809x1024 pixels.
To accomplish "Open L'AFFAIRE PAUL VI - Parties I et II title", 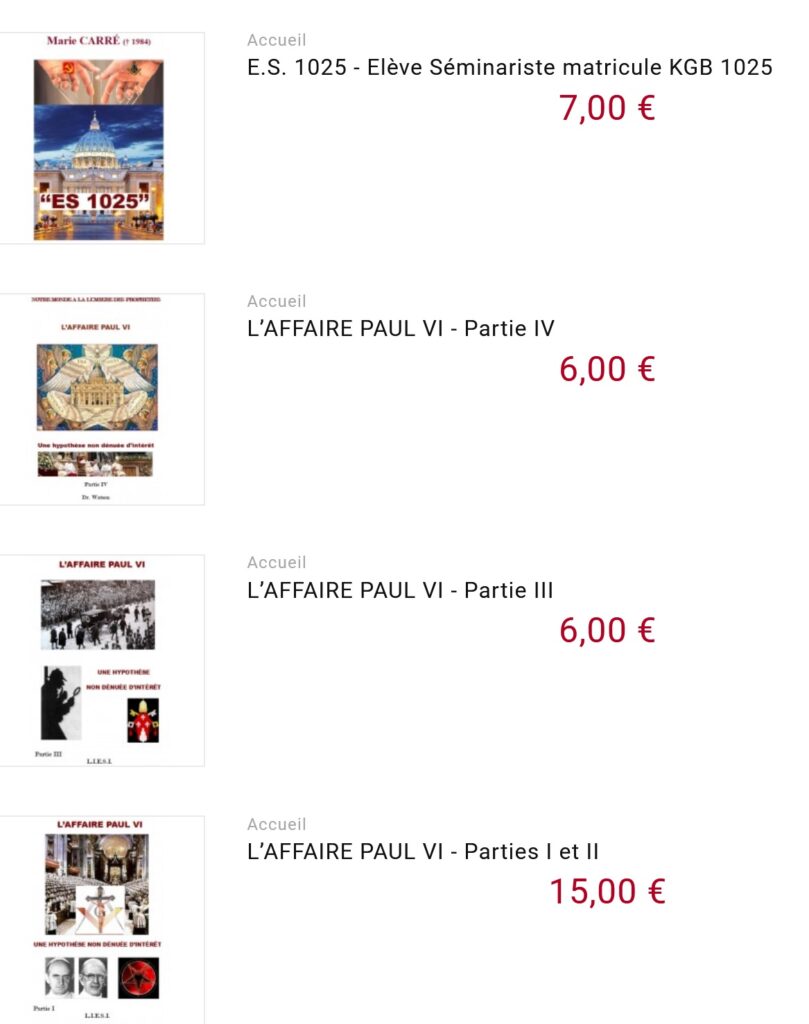I will (x=422, y=852).
